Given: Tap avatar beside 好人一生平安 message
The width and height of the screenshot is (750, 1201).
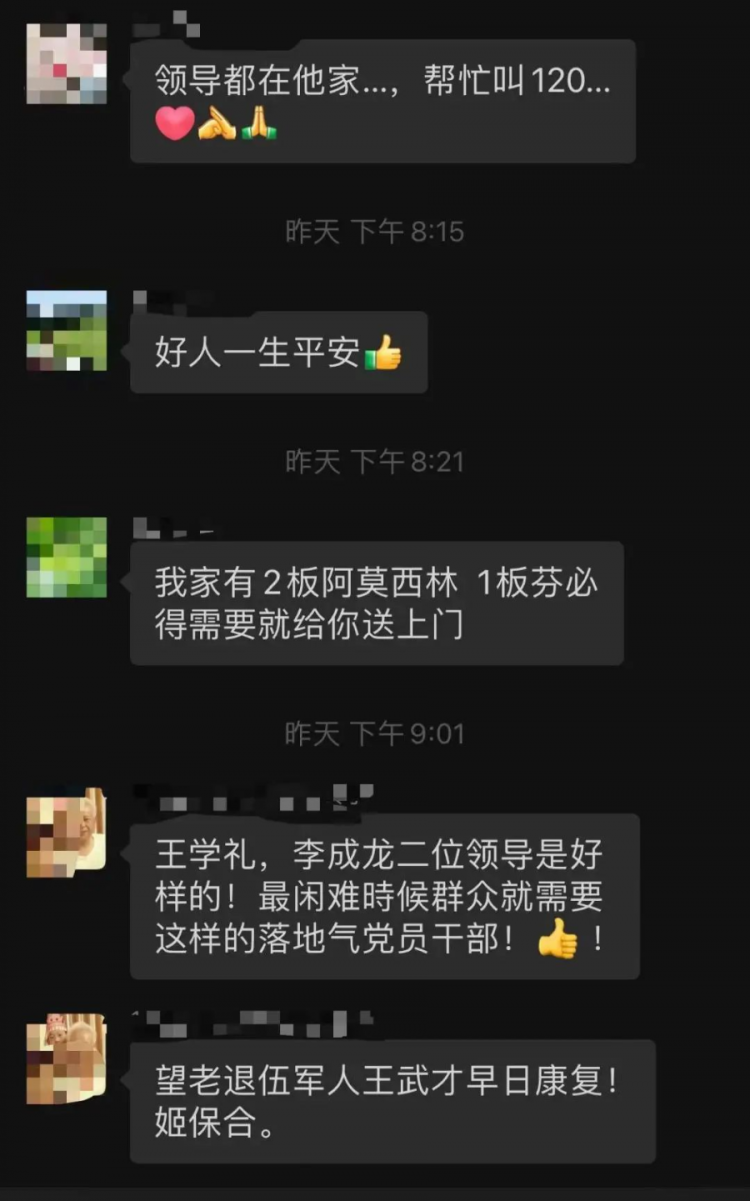Looking at the screenshot, I should tap(66, 331).
